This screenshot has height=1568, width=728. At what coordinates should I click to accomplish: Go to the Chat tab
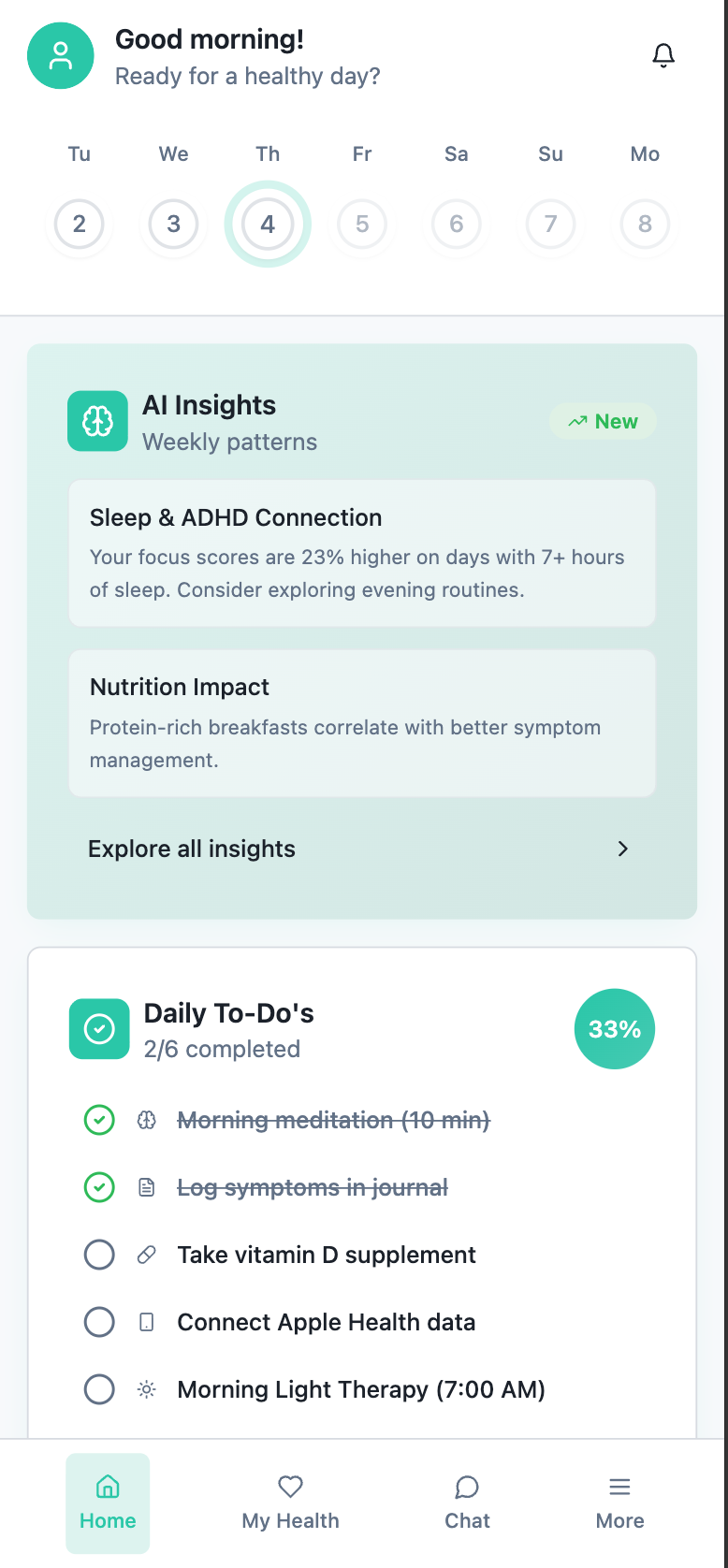(x=467, y=1503)
